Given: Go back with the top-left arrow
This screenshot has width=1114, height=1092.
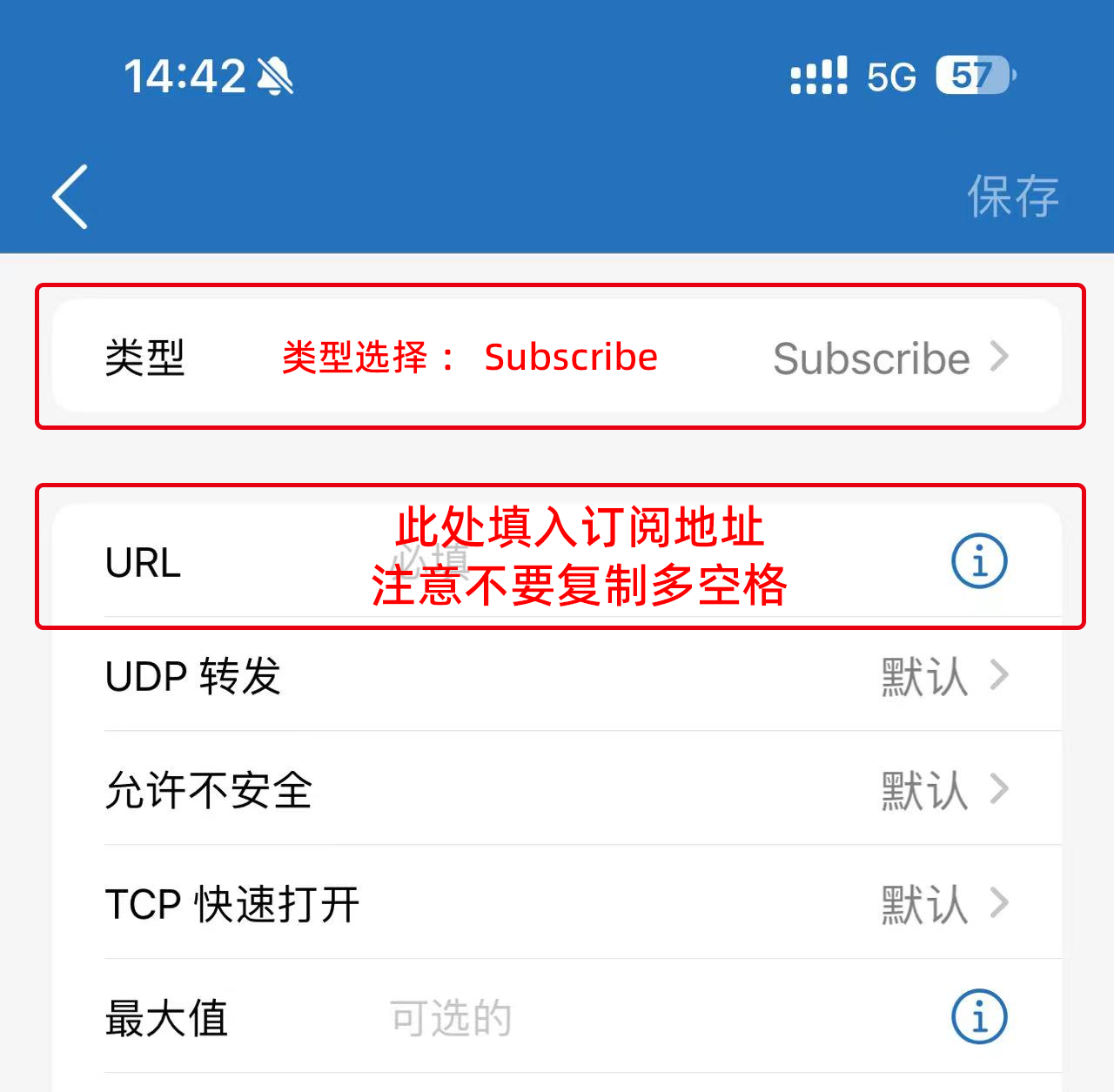Looking at the screenshot, I should [x=70, y=197].
